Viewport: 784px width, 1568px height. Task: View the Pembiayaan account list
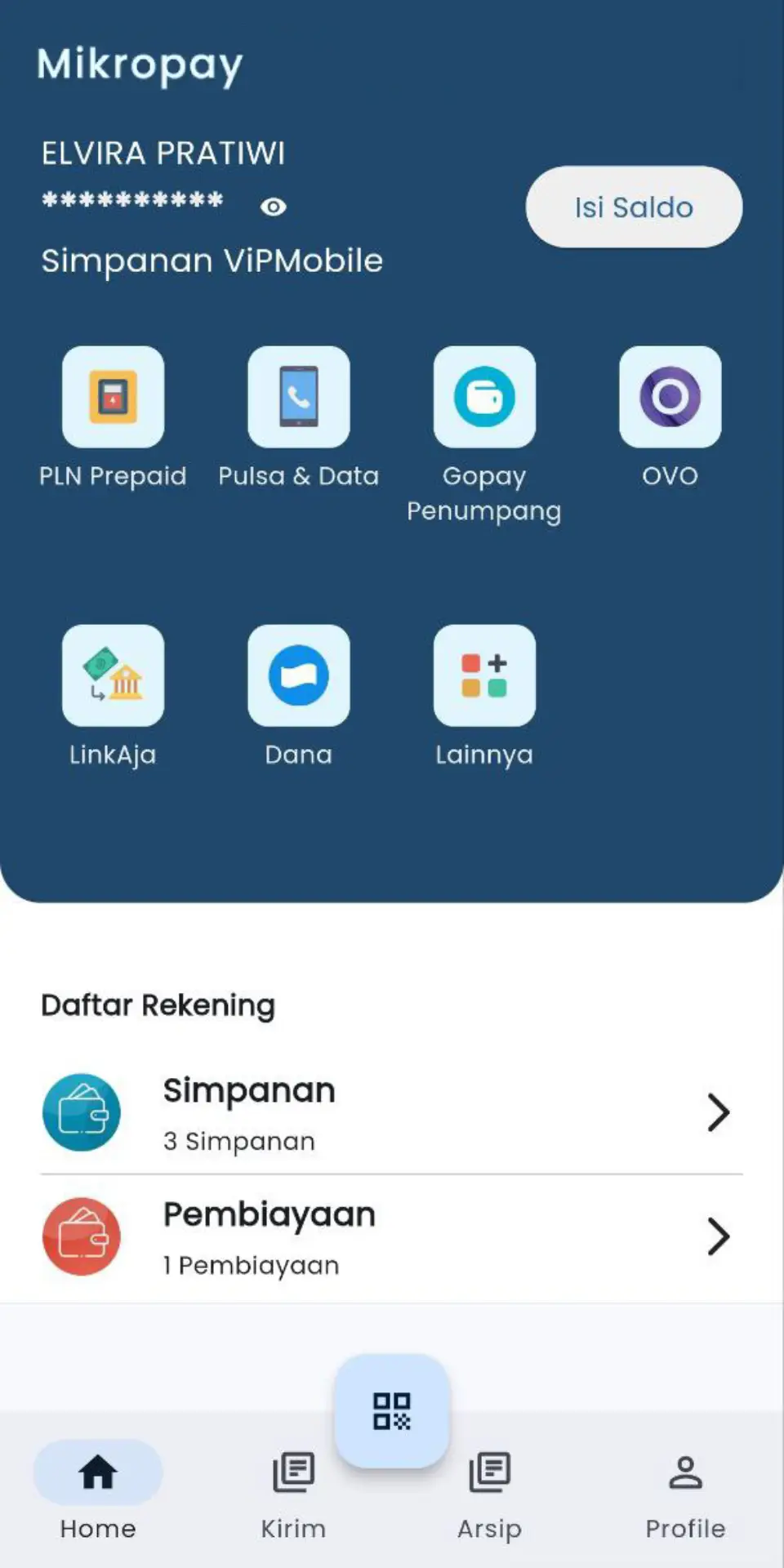point(392,1237)
